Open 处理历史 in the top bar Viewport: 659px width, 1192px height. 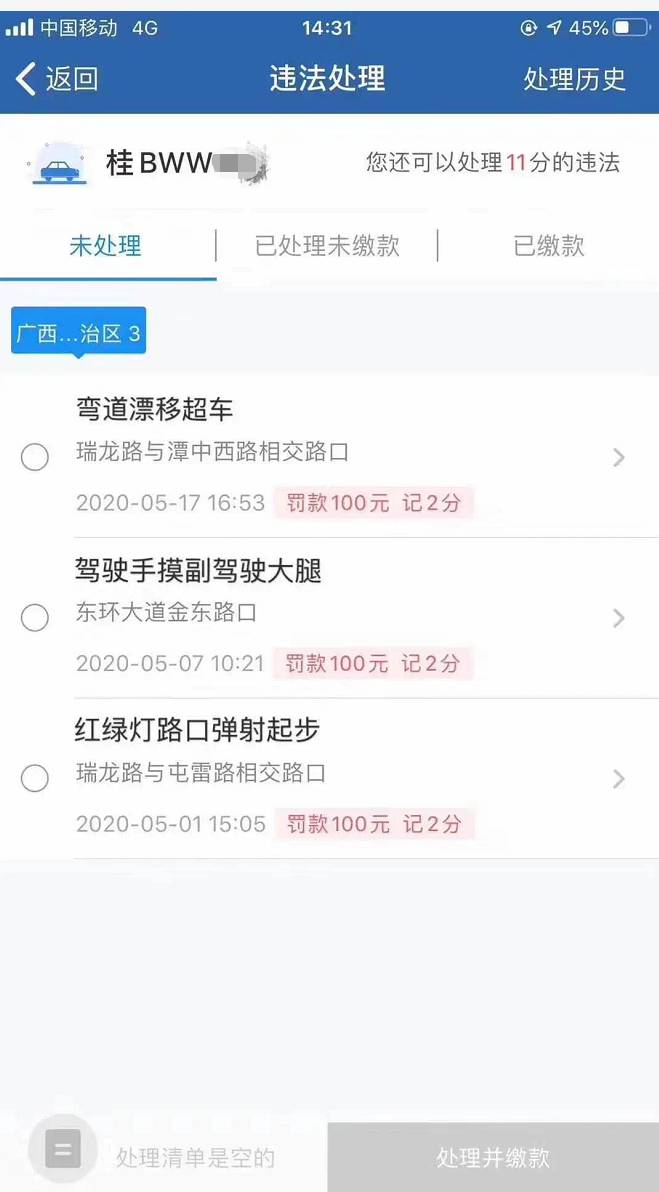pos(574,79)
